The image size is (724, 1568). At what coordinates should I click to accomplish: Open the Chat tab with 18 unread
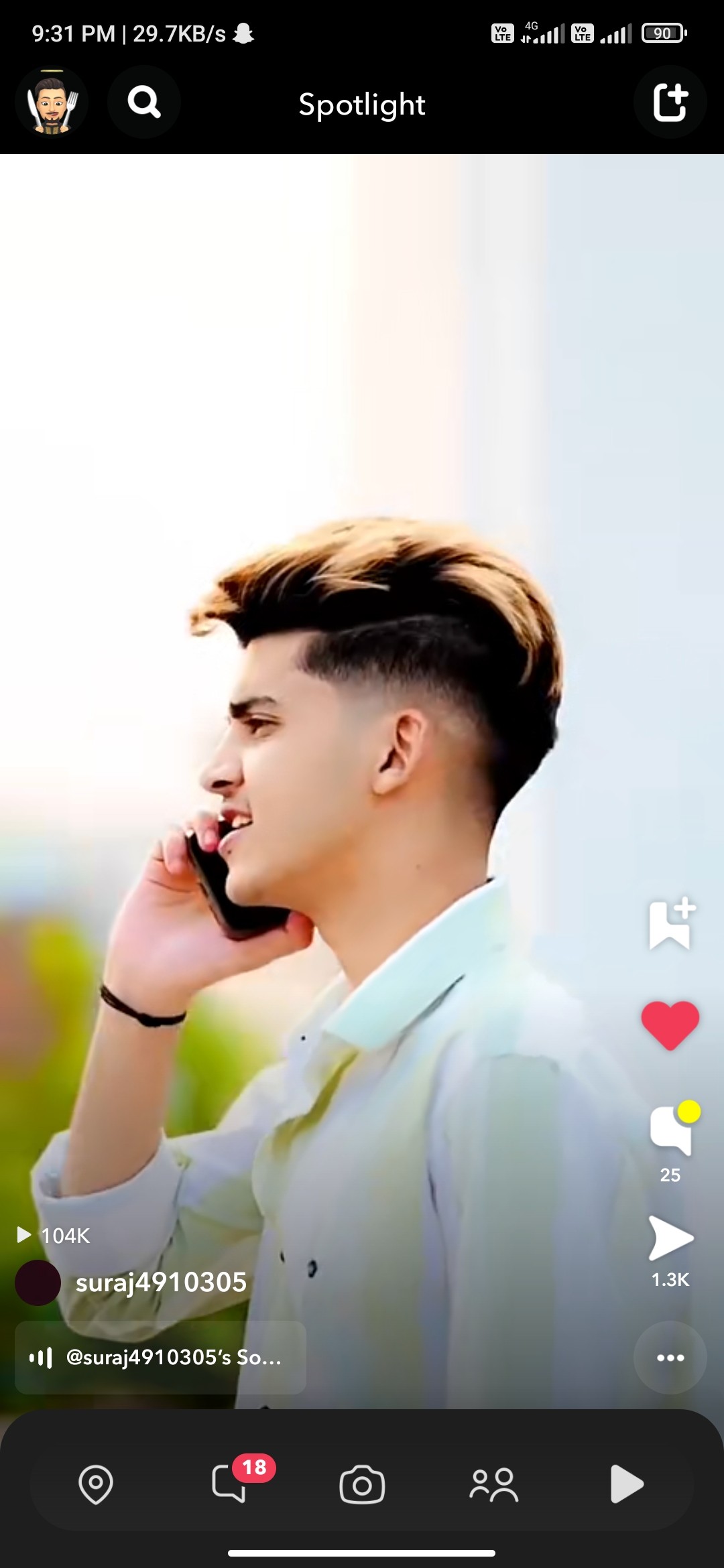point(230,1483)
